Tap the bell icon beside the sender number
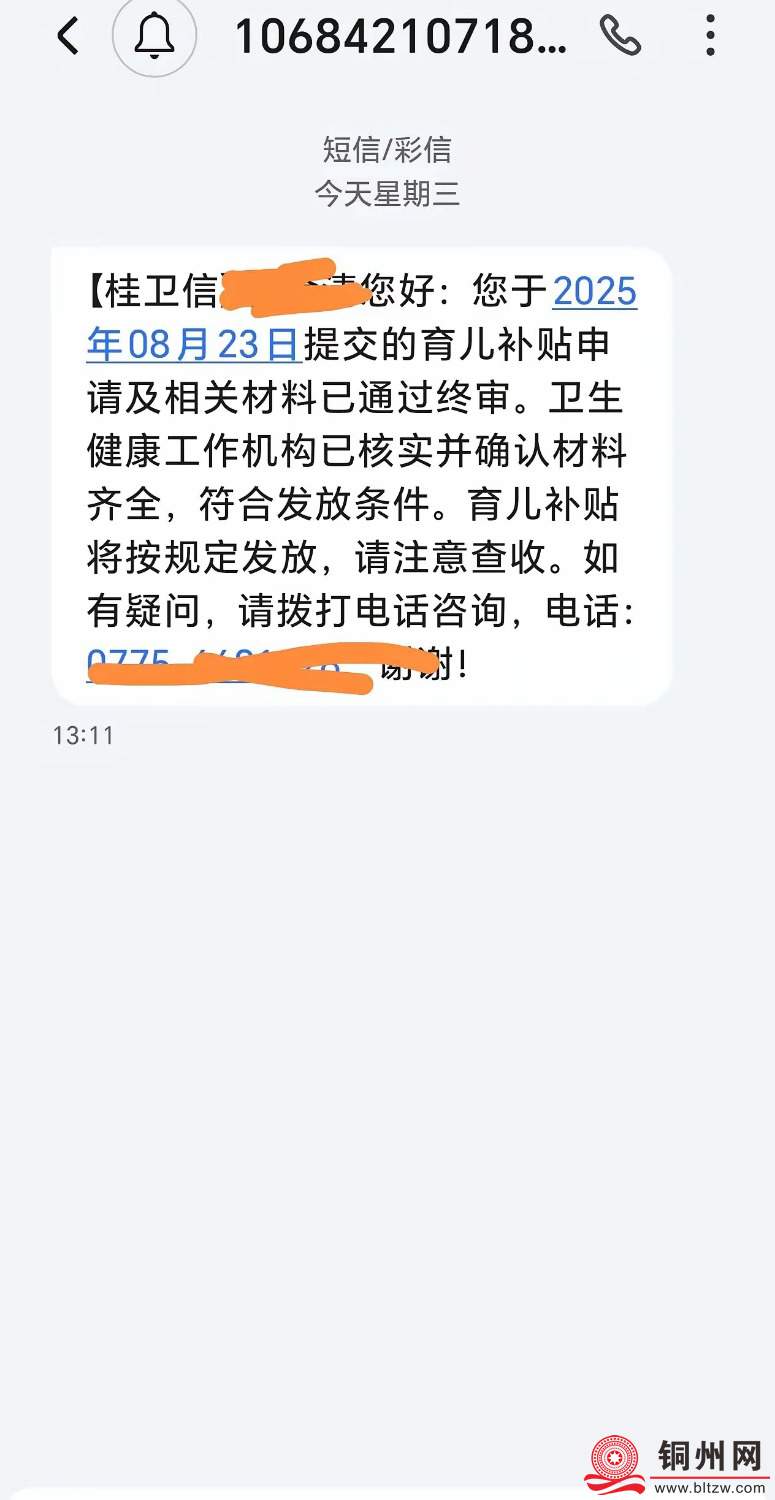This screenshot has height=1500, width=775. (155, 36)
